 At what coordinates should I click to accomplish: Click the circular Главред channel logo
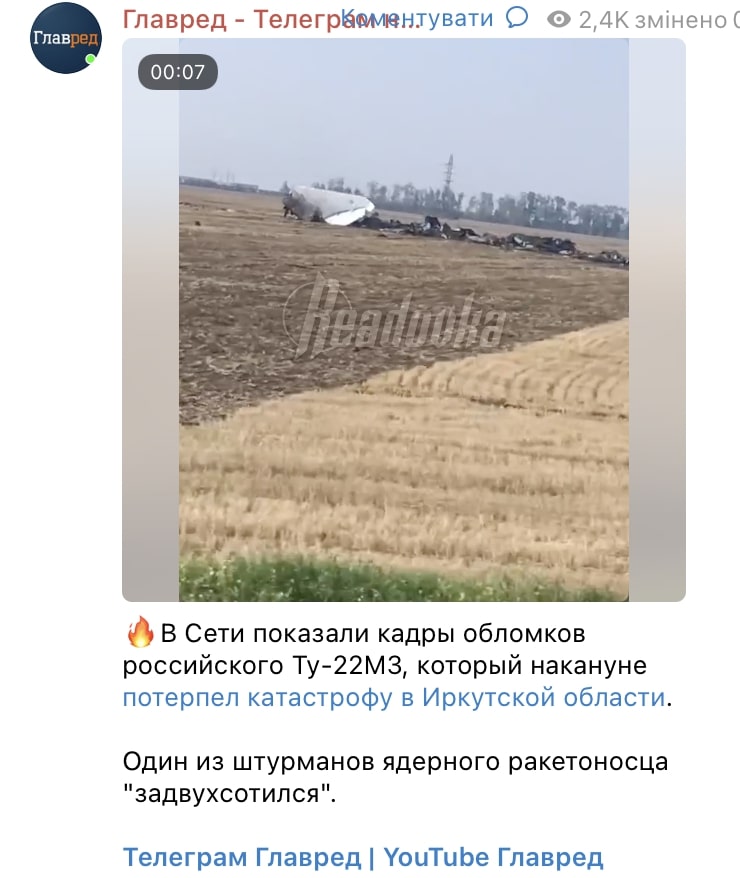(67, 35)
